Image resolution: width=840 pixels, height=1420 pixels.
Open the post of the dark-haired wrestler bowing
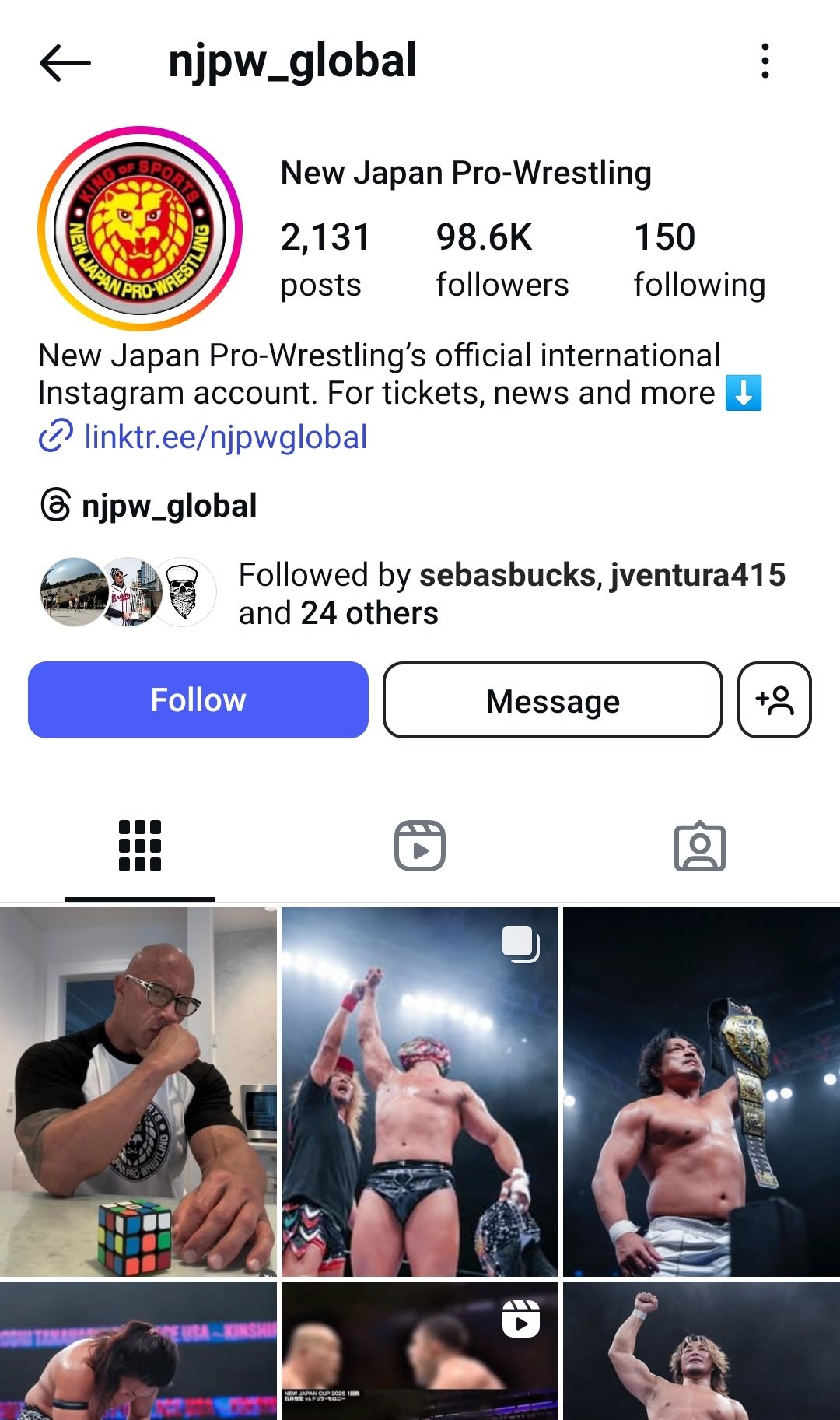[138, 1351]
